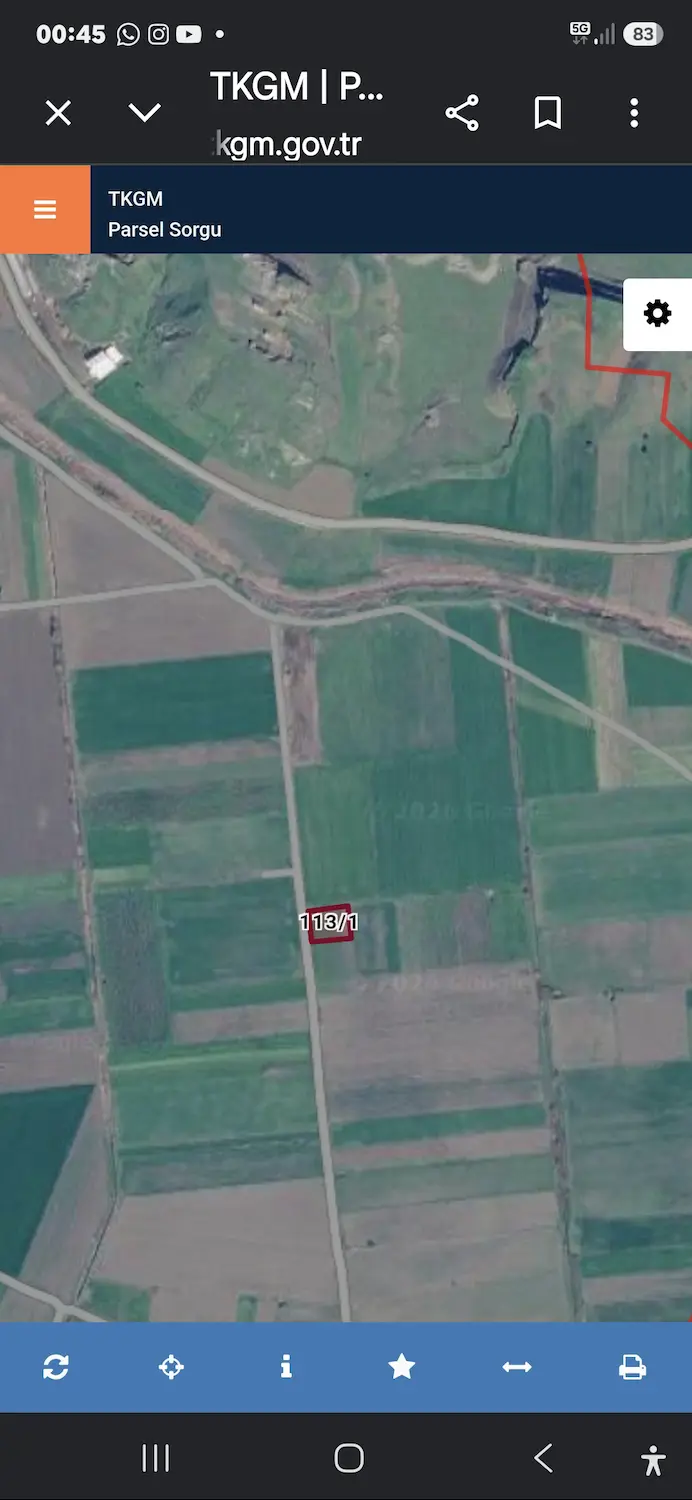
Task: Open map settings gear
Action: pos(657,314)
